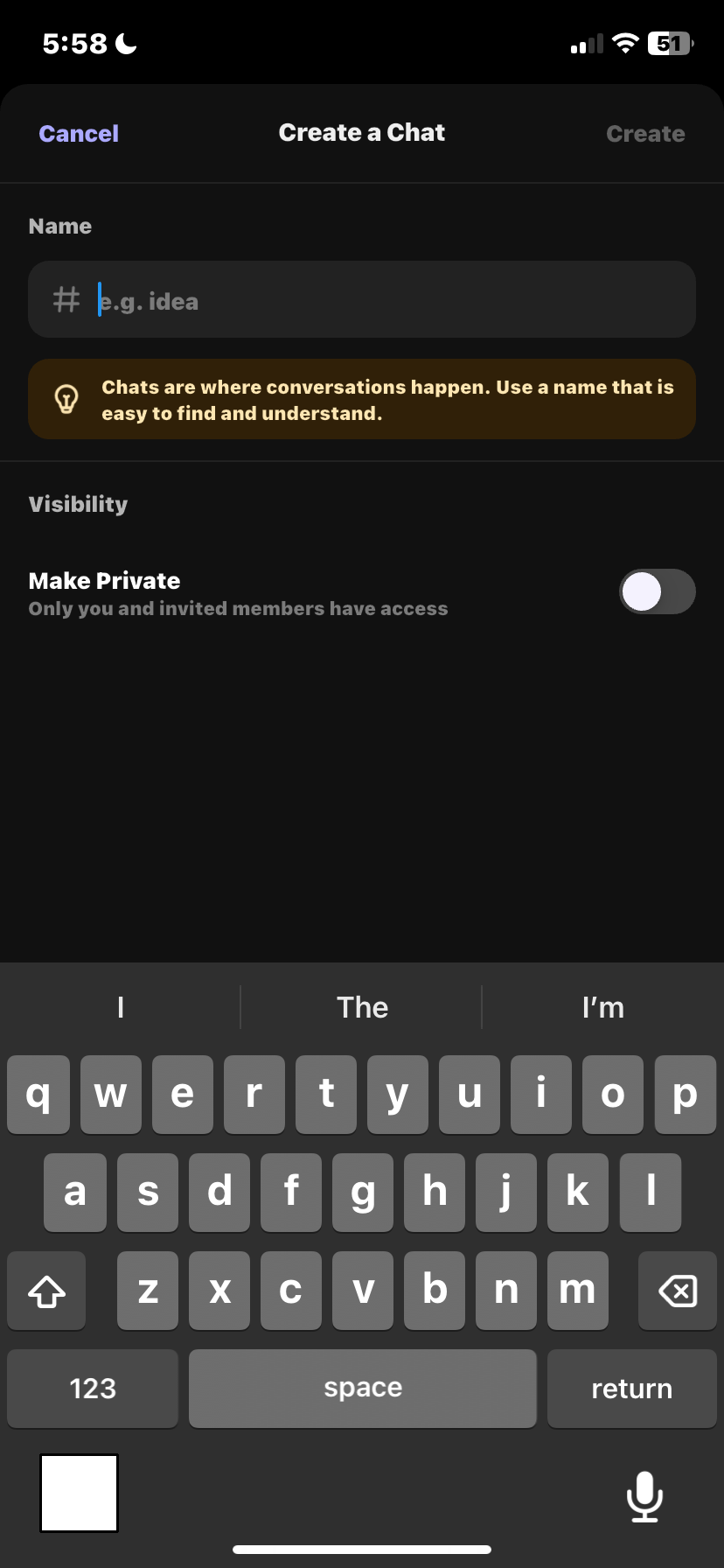Tap the Shift key on the keyboard
The width and height of the screenshot is (724, 1568).
click(x=46, y=1290)
